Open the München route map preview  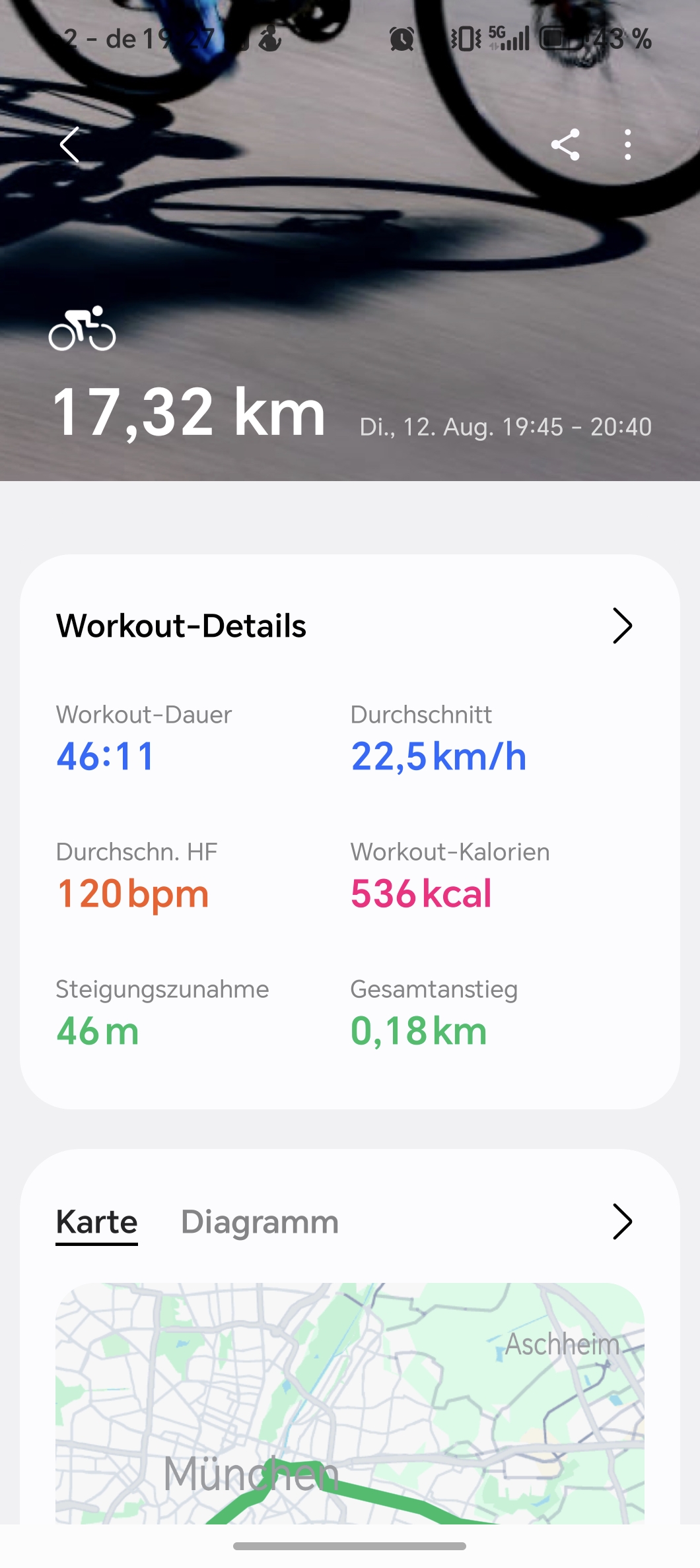click(x=350, y=1403)
